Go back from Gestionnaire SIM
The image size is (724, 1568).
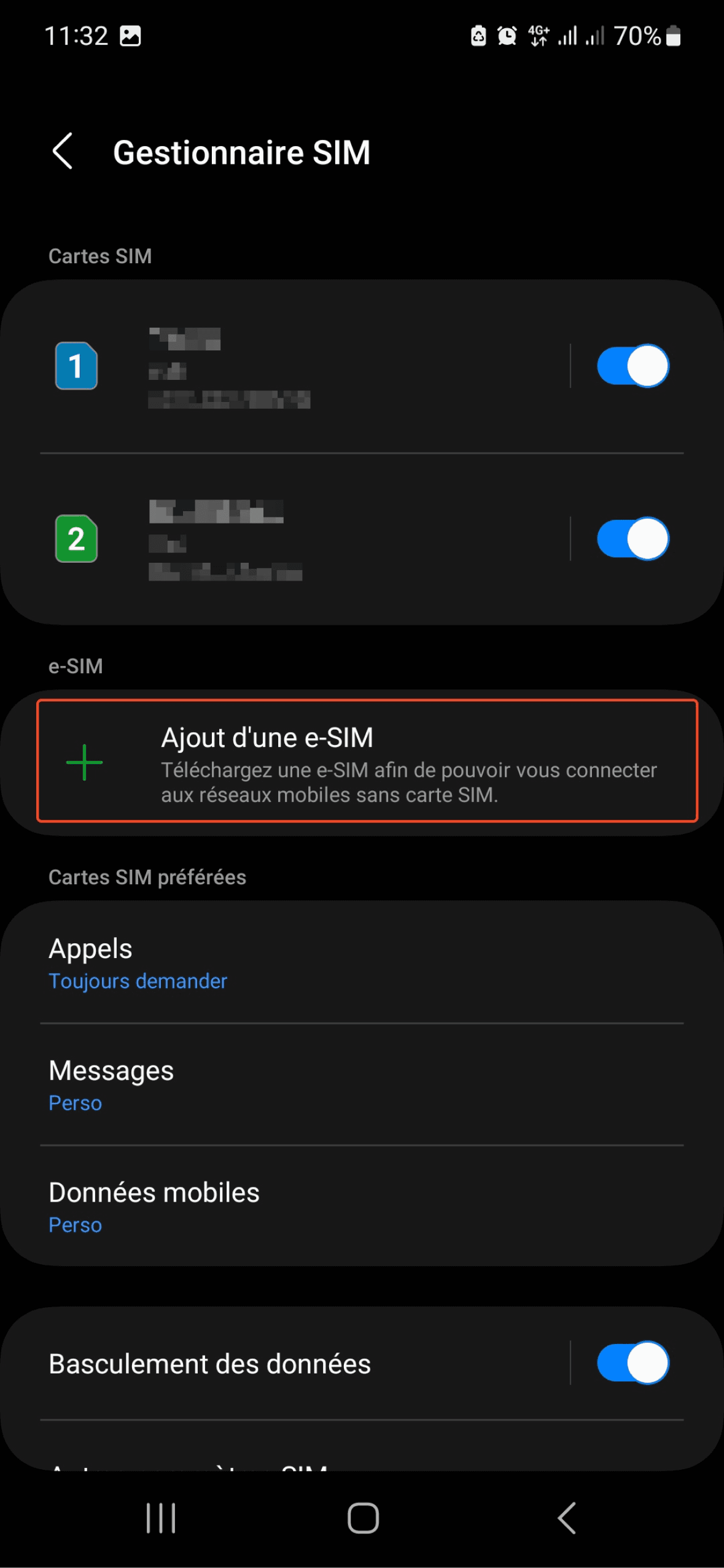click(x=63, y=151)
